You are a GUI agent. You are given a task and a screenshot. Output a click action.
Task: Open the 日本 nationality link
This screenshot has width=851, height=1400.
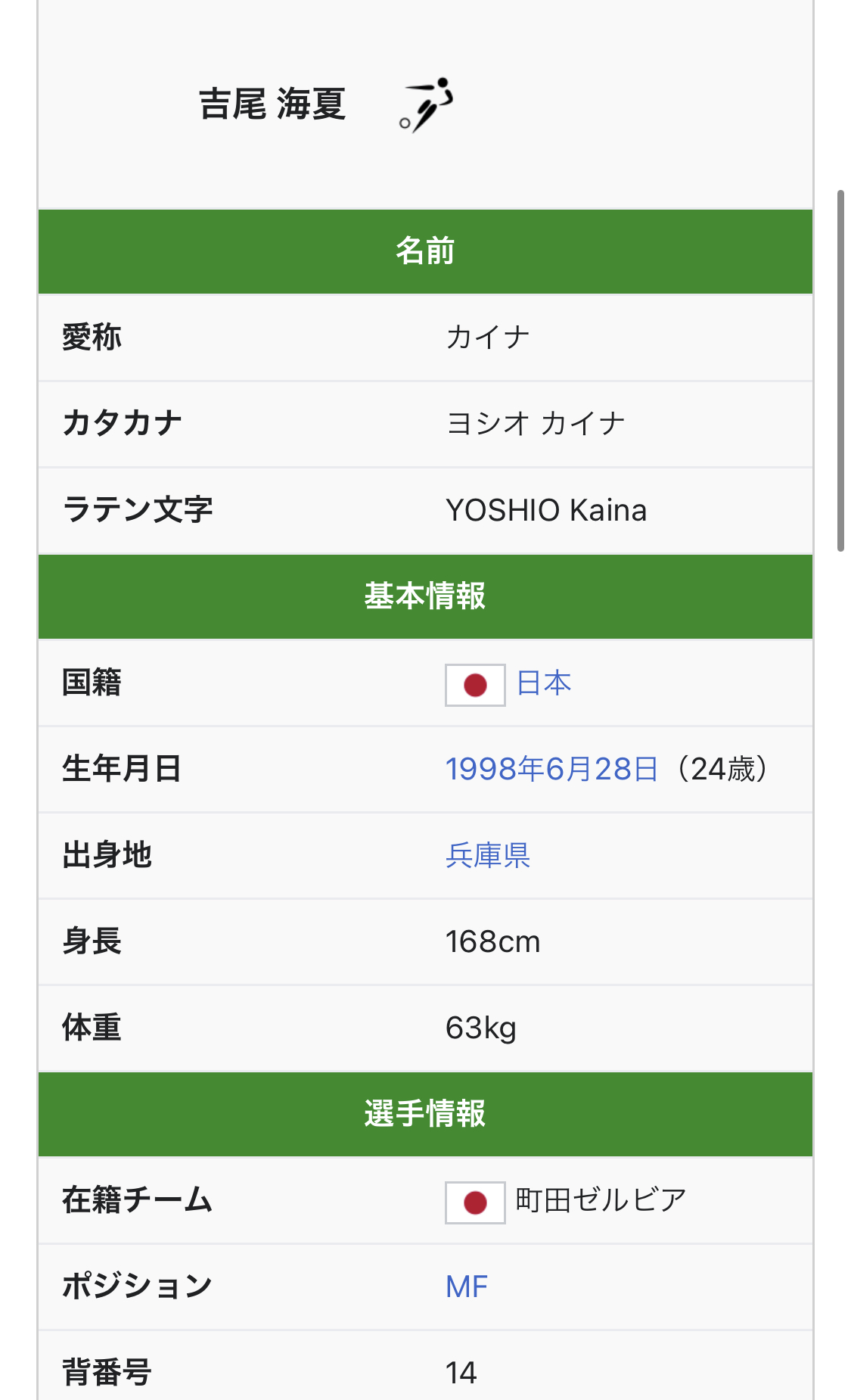pos(544,683)
